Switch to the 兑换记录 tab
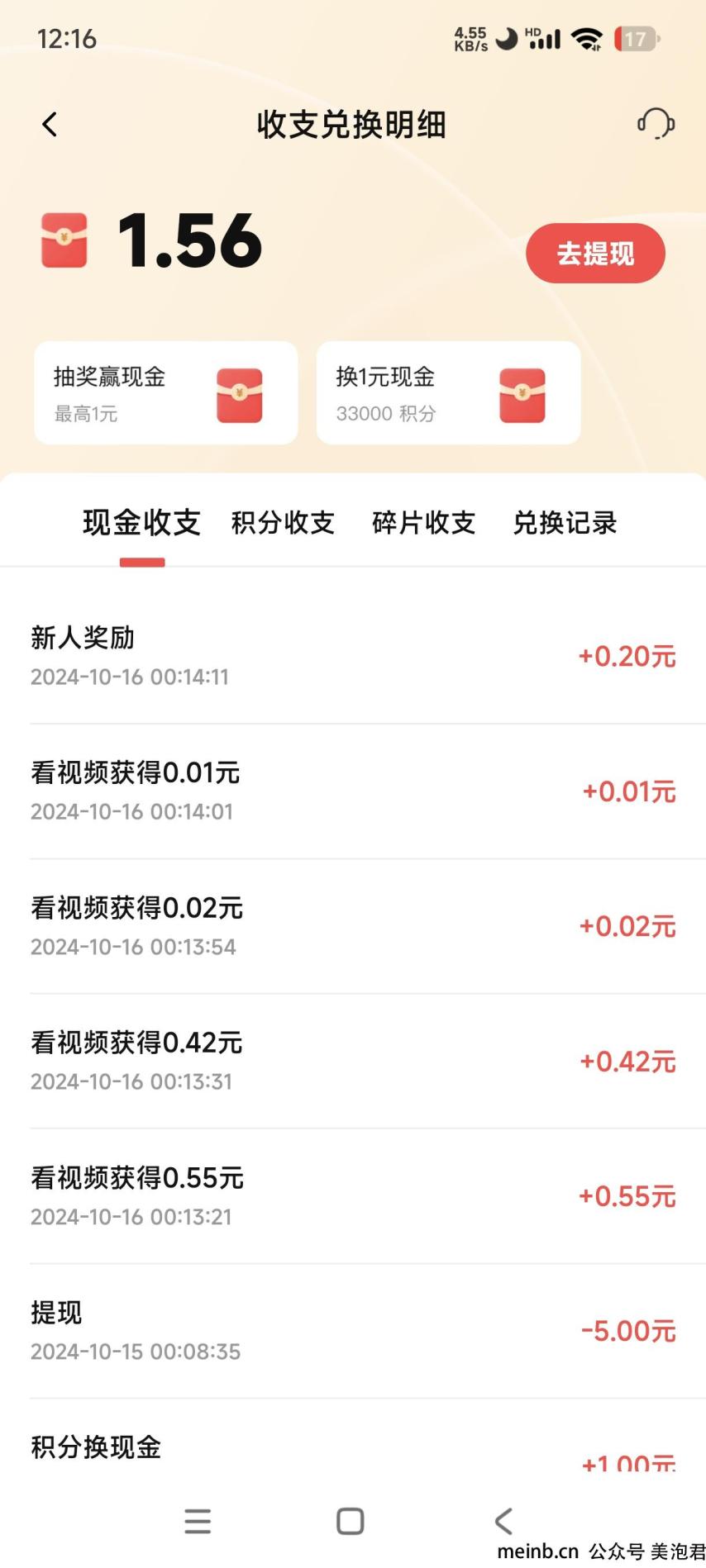This screenshot has height=1568, width=706. 565,523
